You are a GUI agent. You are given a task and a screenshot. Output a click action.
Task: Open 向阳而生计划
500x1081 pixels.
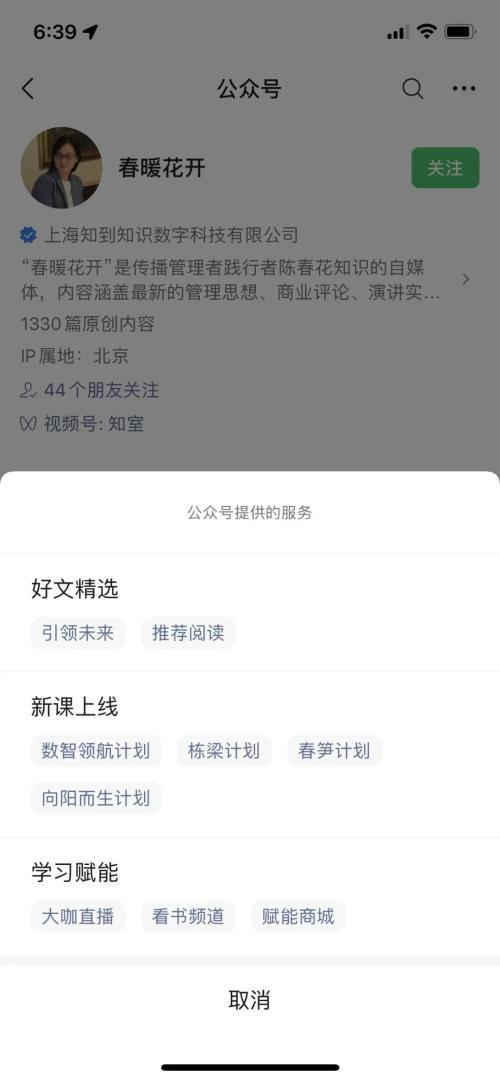pyautogui.click(x=96, y=798)
